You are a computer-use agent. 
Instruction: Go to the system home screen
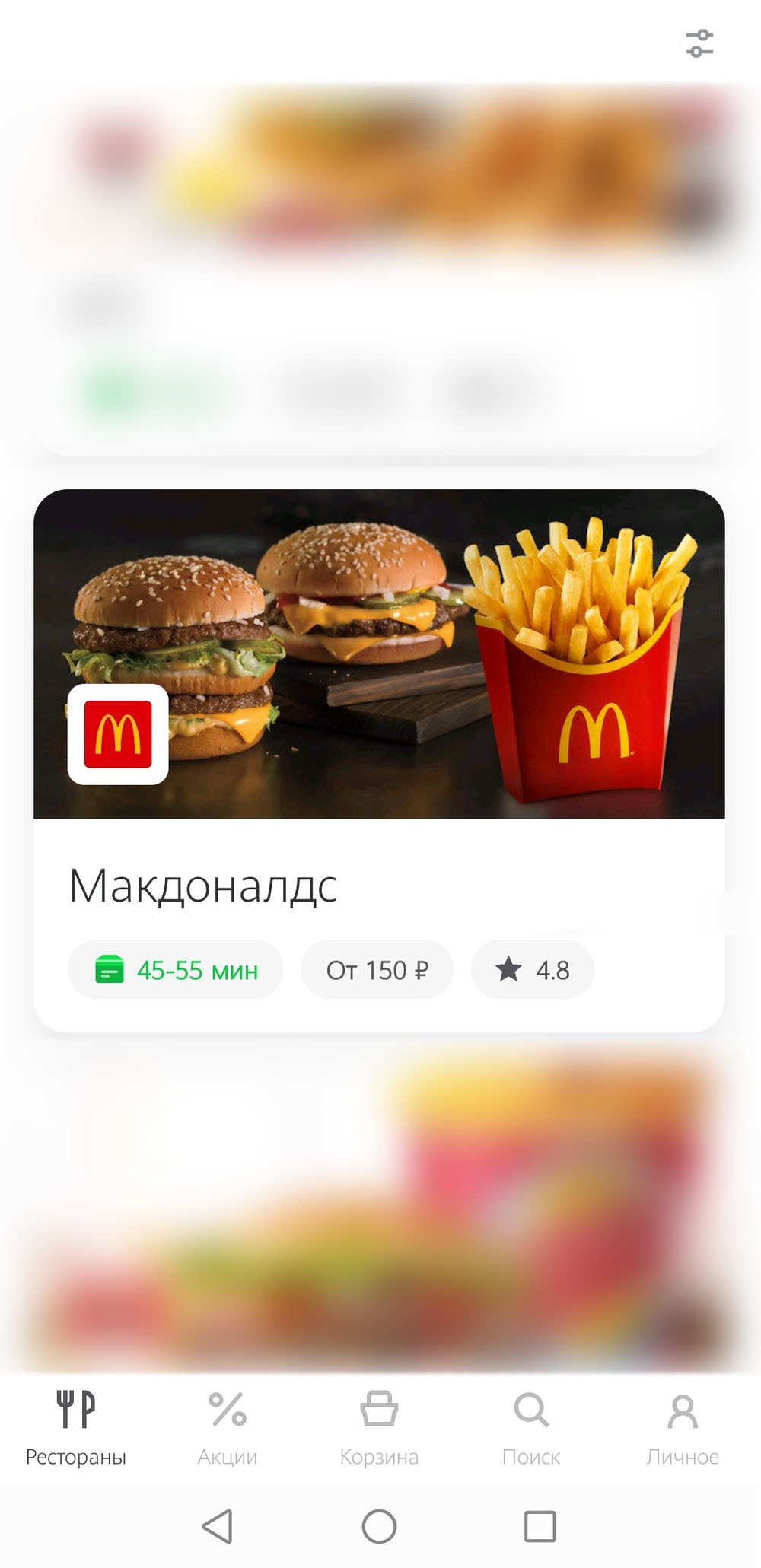[379, 1526]
